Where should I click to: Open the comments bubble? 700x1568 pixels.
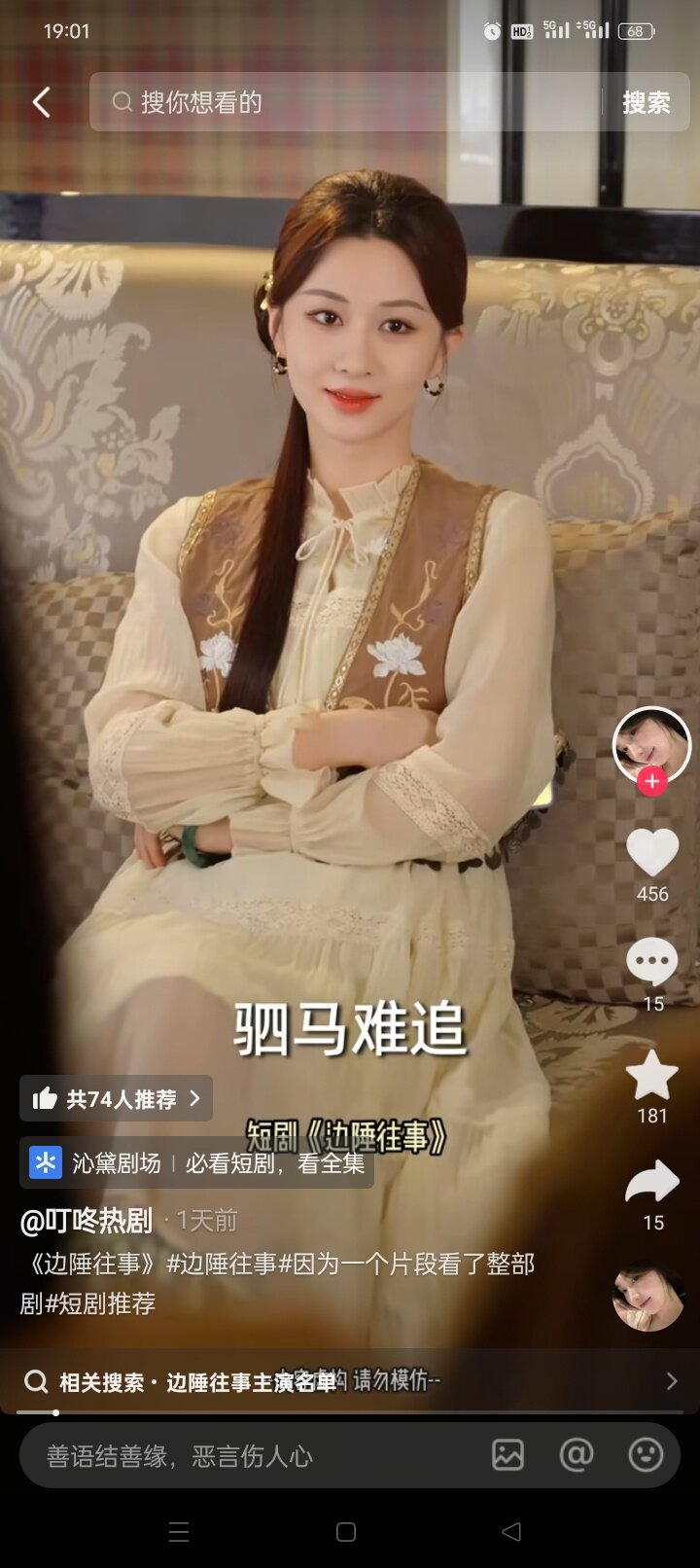pos(651,963)
